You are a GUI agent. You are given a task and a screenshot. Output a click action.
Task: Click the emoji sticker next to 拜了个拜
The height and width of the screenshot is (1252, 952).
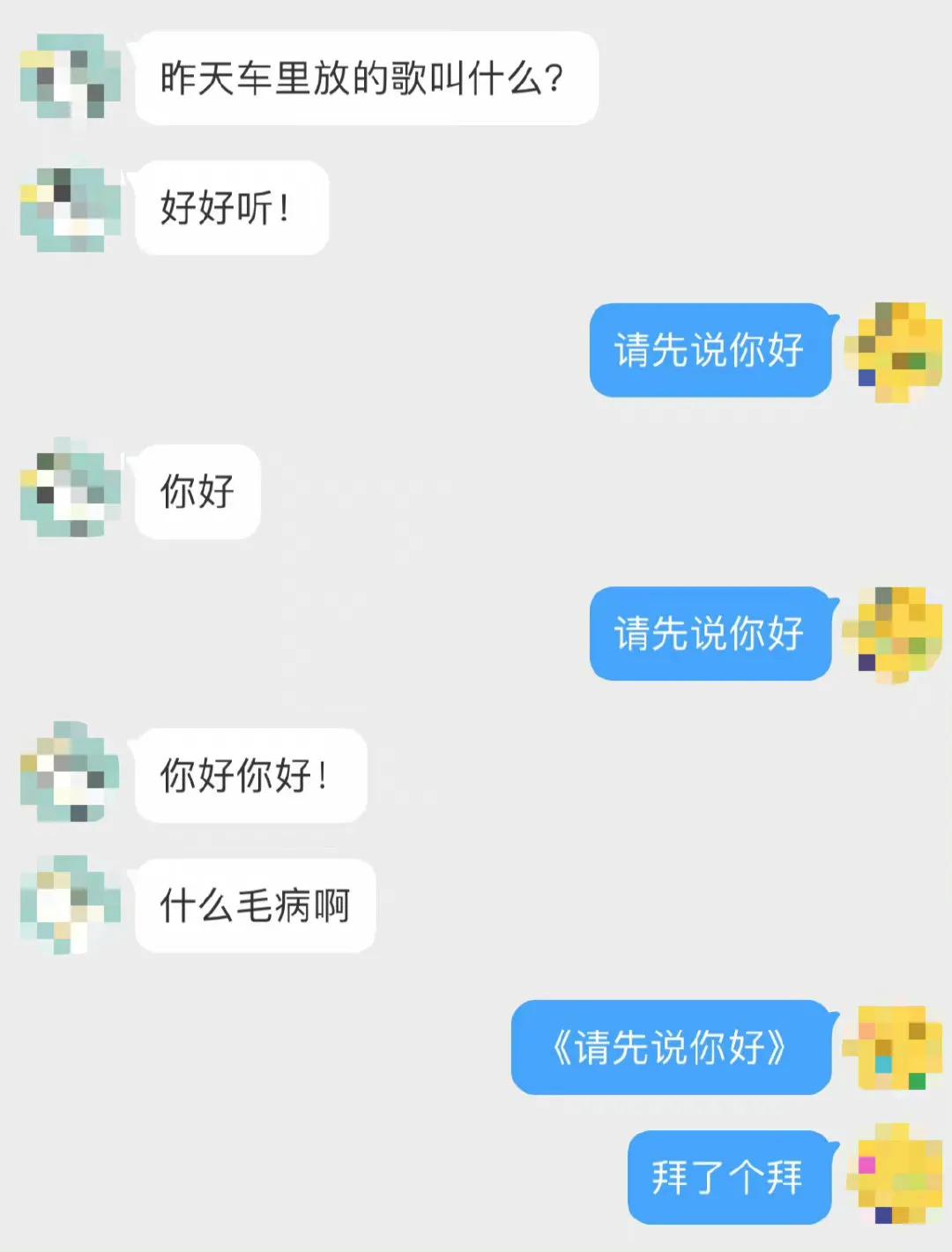tap(893, 1180)
